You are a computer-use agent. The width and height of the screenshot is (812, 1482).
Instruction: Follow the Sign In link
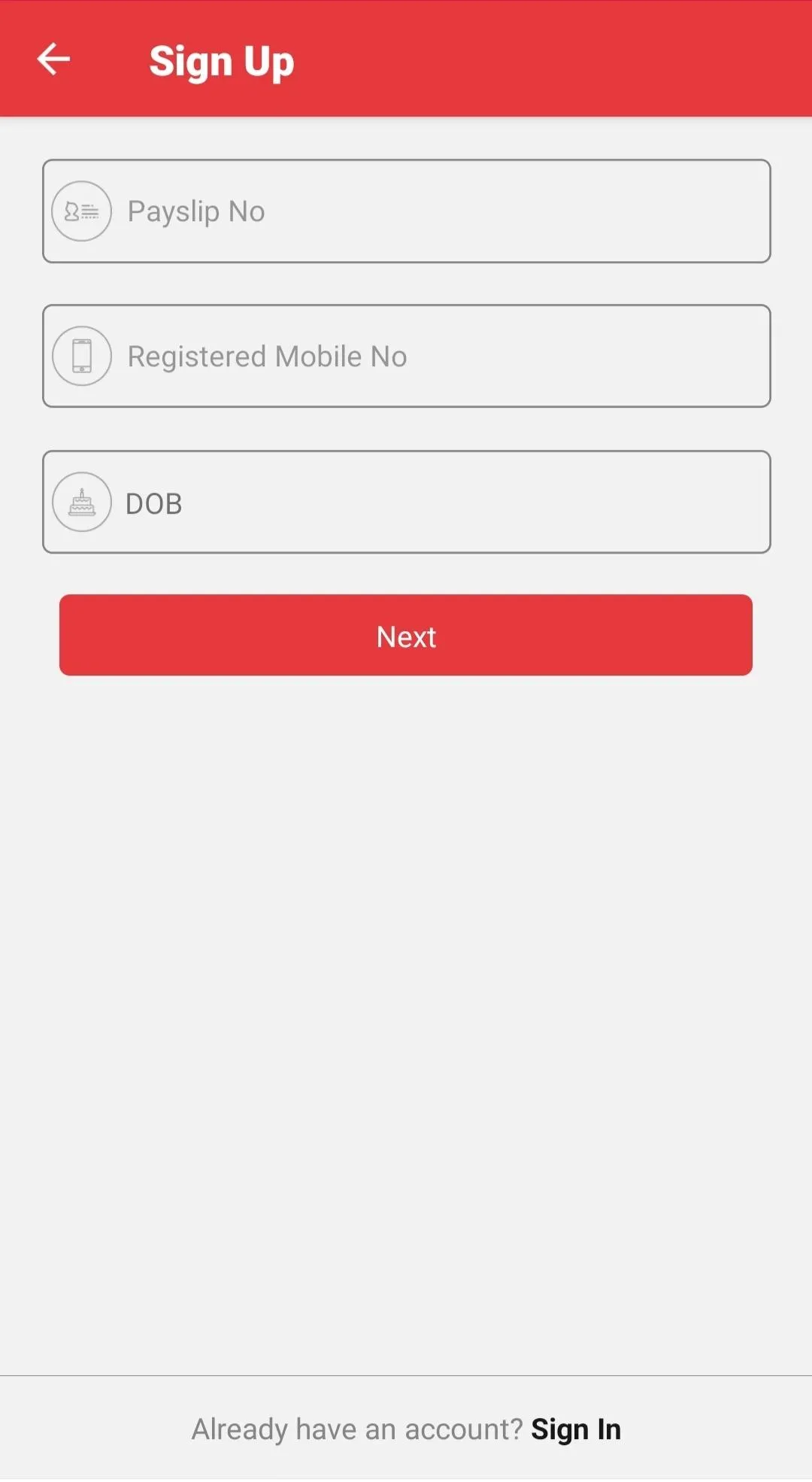click(x=576, y=1429)
